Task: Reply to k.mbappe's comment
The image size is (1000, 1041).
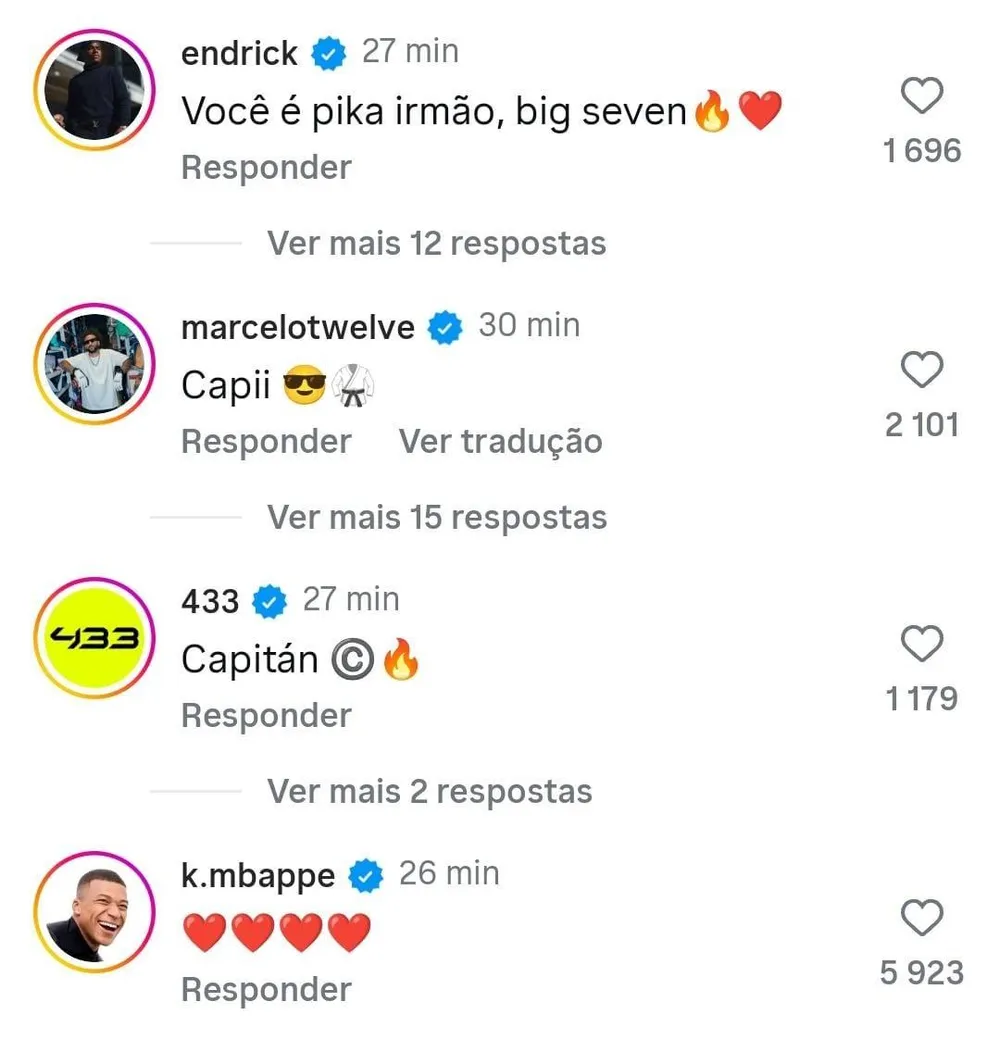Action: coord(266,990)
